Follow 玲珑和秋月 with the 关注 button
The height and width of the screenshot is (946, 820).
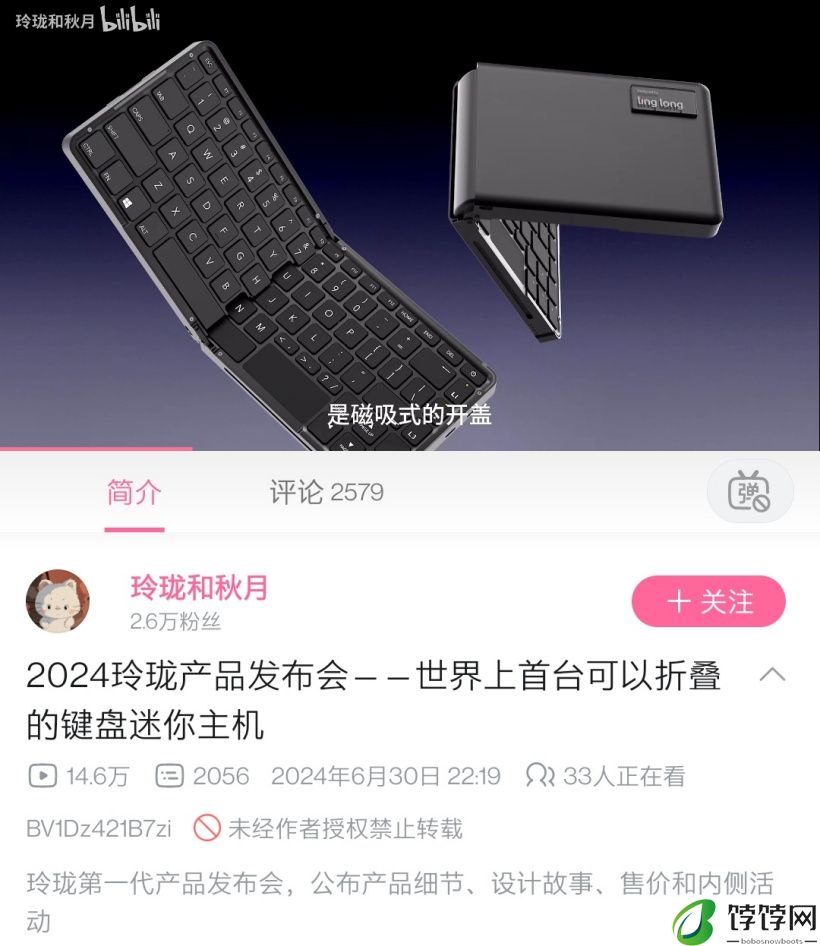(x=708, y=601)
